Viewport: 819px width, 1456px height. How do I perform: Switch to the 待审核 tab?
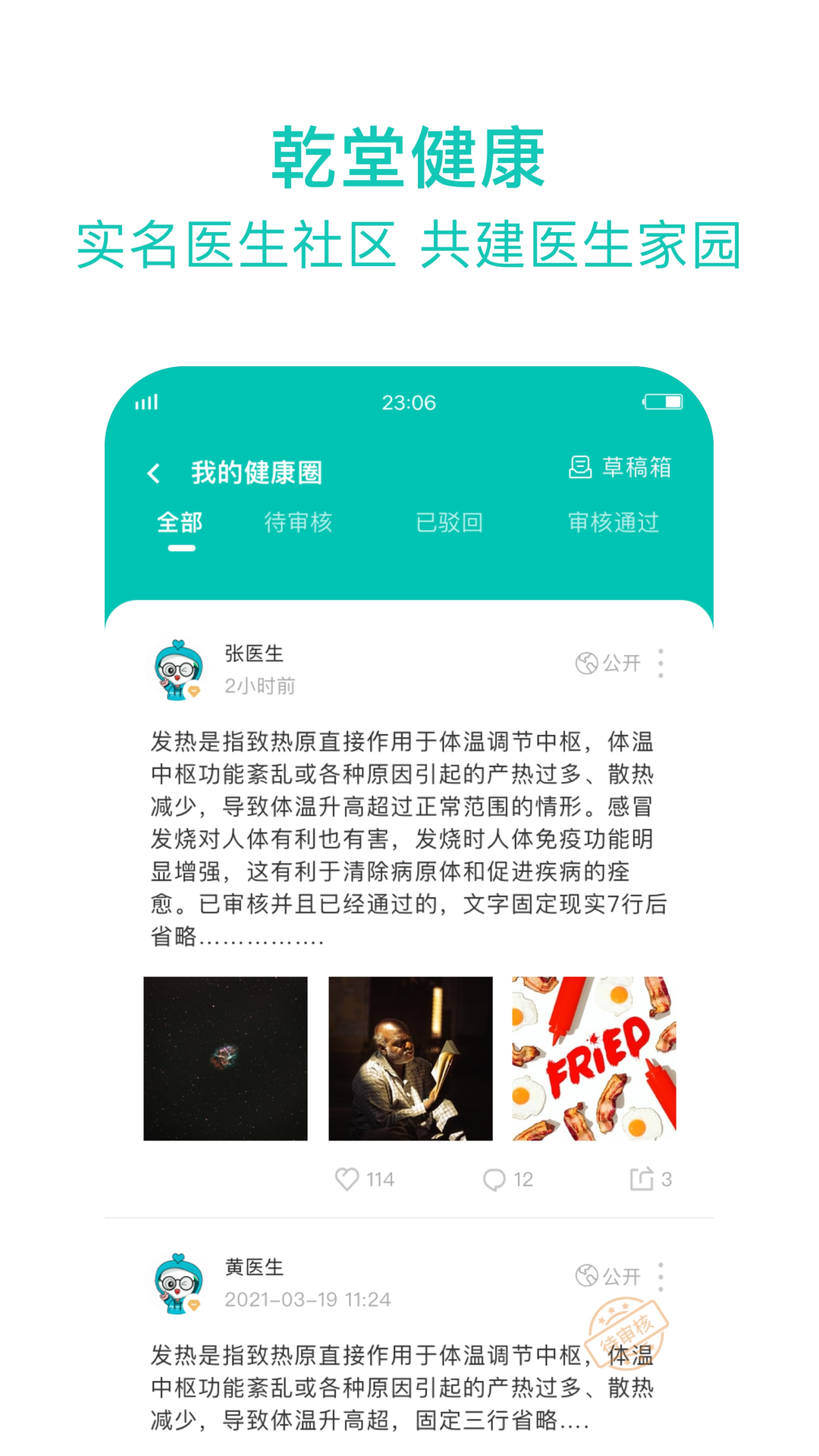point(297,522)
